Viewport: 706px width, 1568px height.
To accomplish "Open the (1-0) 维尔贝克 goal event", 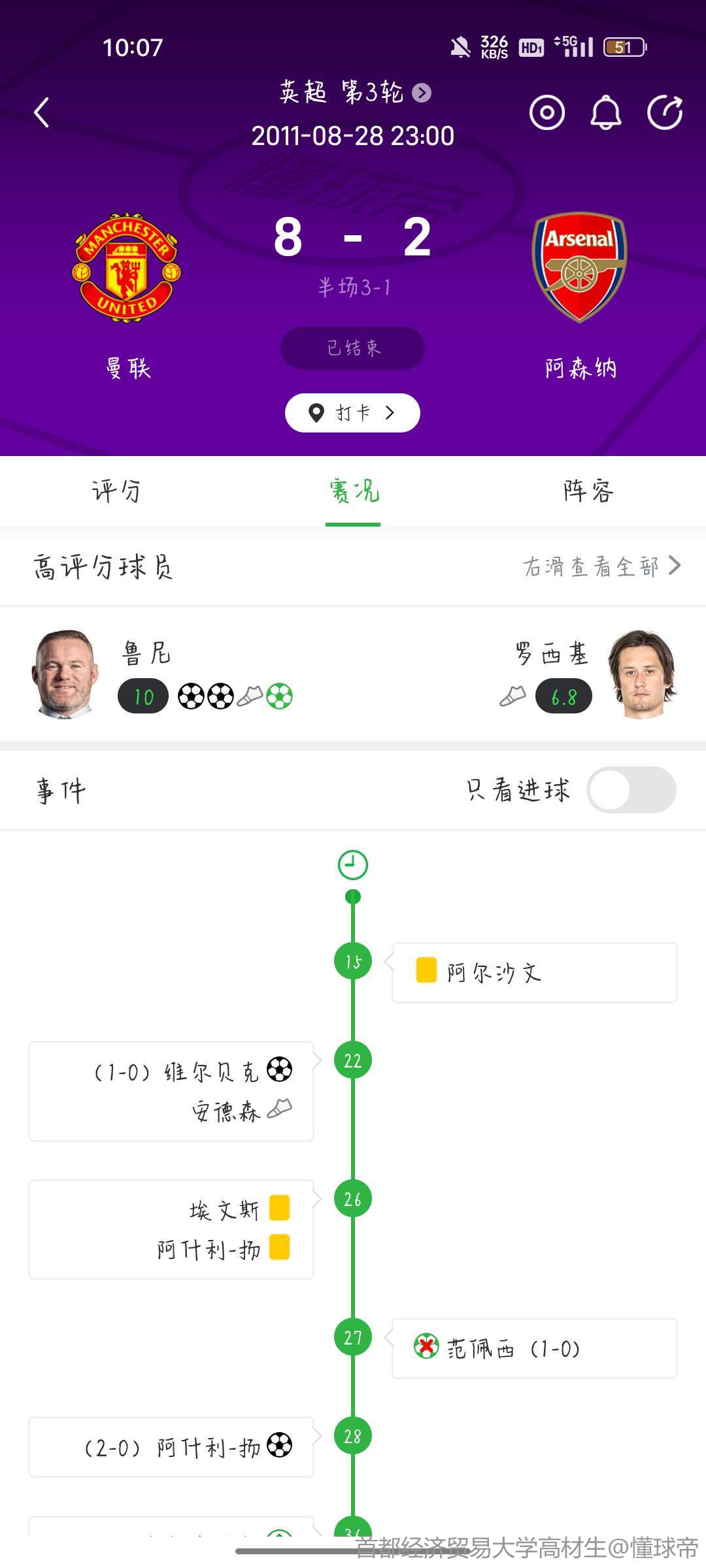I will [171, 1091].
